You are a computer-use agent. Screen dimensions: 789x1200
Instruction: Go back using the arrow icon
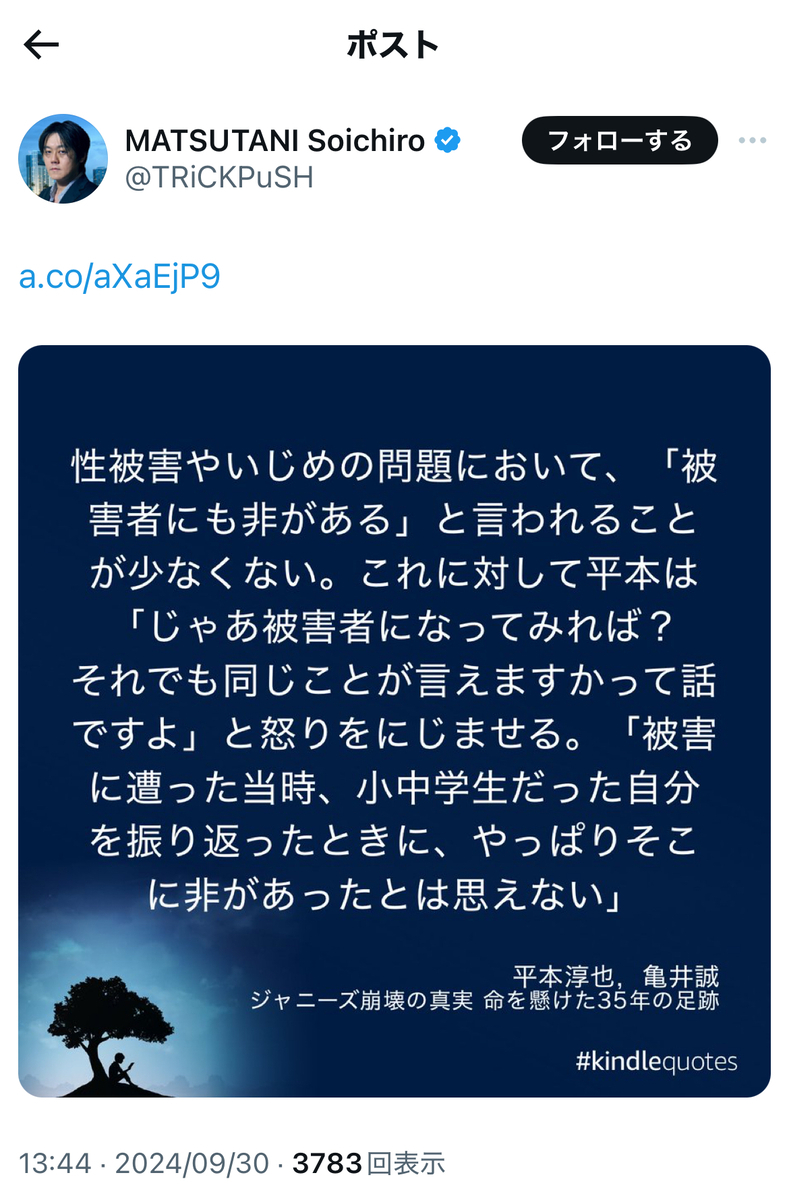pos(41,45)
